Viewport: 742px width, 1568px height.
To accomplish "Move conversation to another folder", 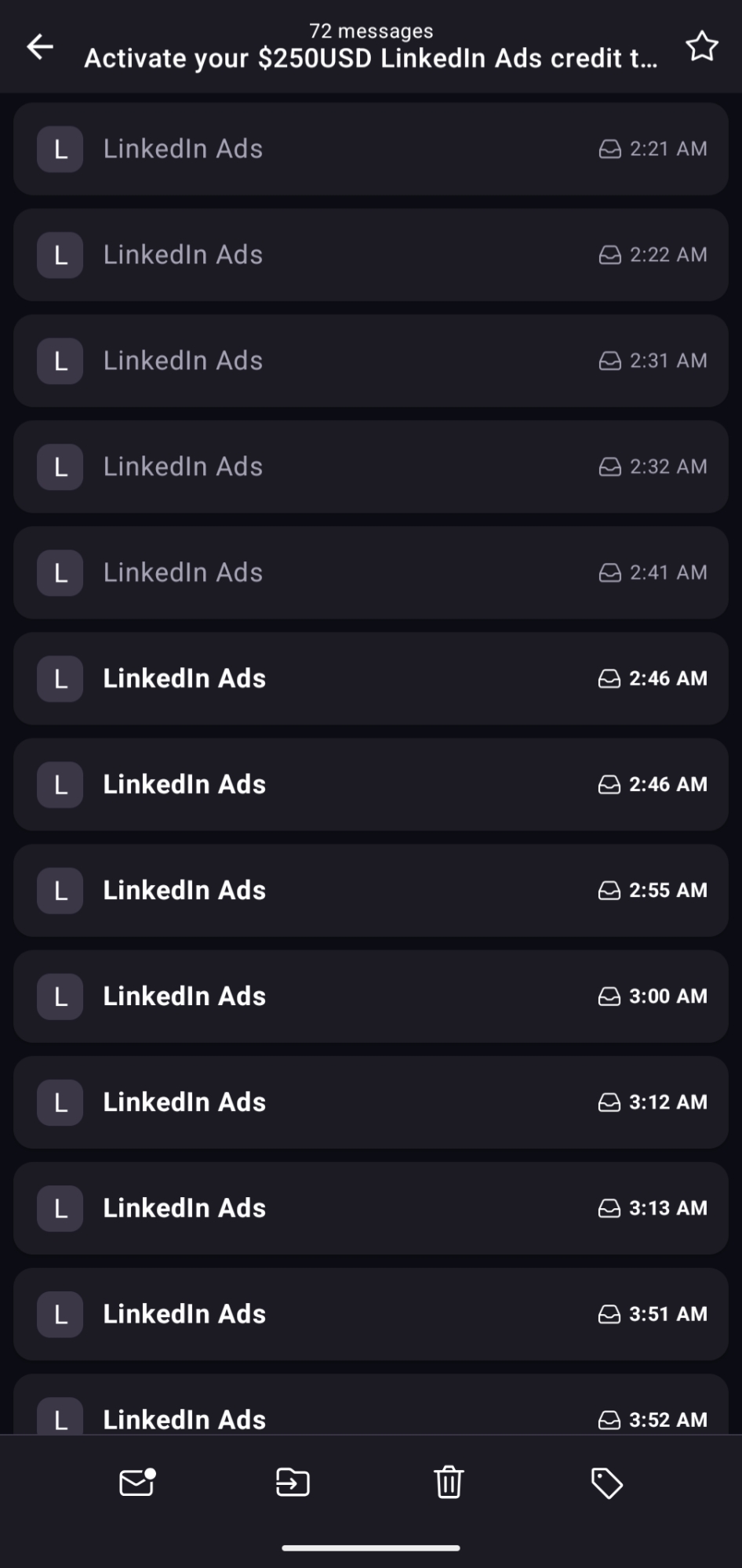I will click(293, 1483).
